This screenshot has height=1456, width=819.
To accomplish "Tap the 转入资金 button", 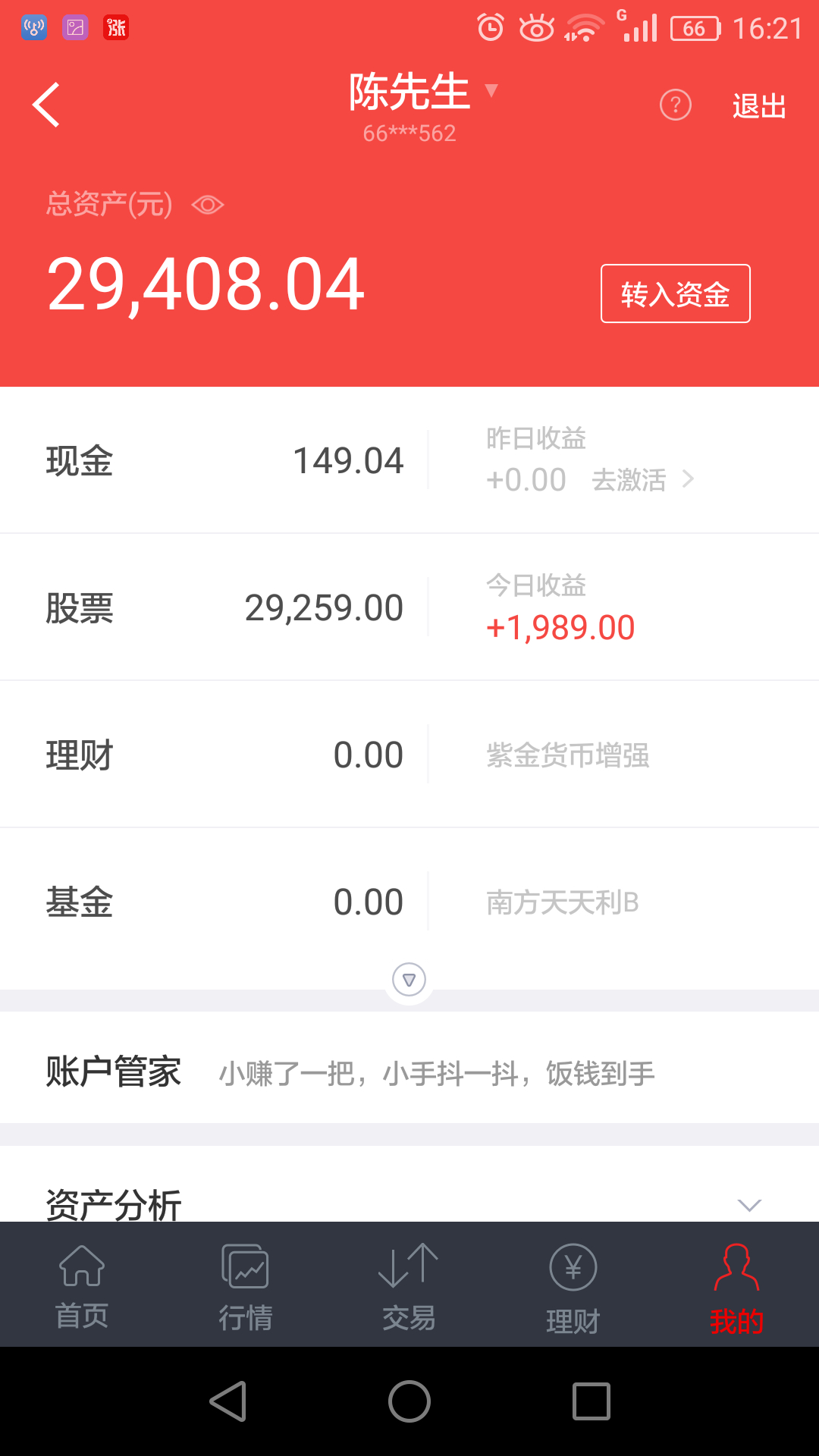I will (676, 293).
